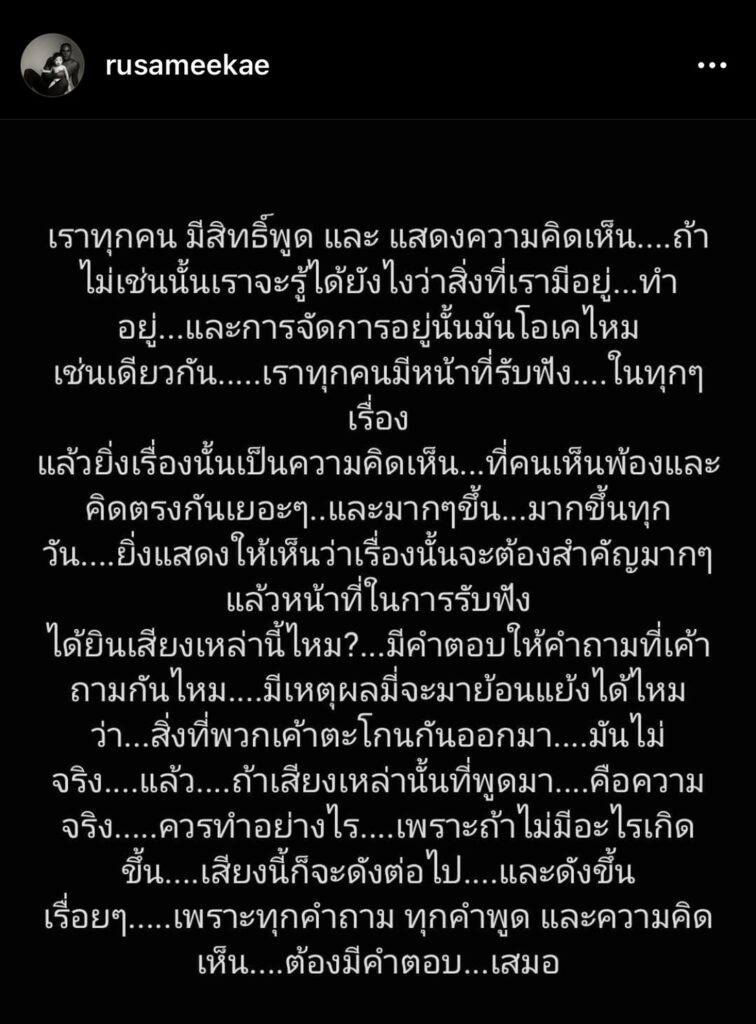Open the three-dot overflow menu
Viewport: 756px width, 1024px height.
711,66
